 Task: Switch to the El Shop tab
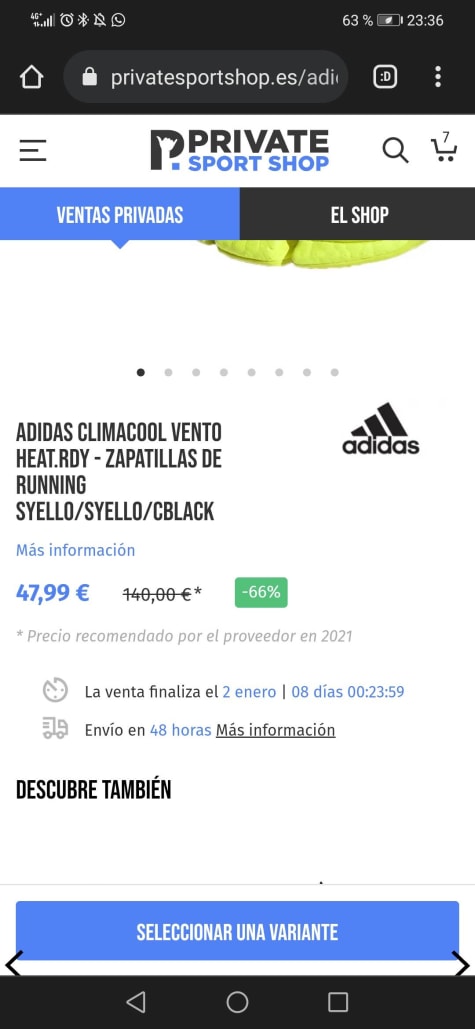[358, 214]
